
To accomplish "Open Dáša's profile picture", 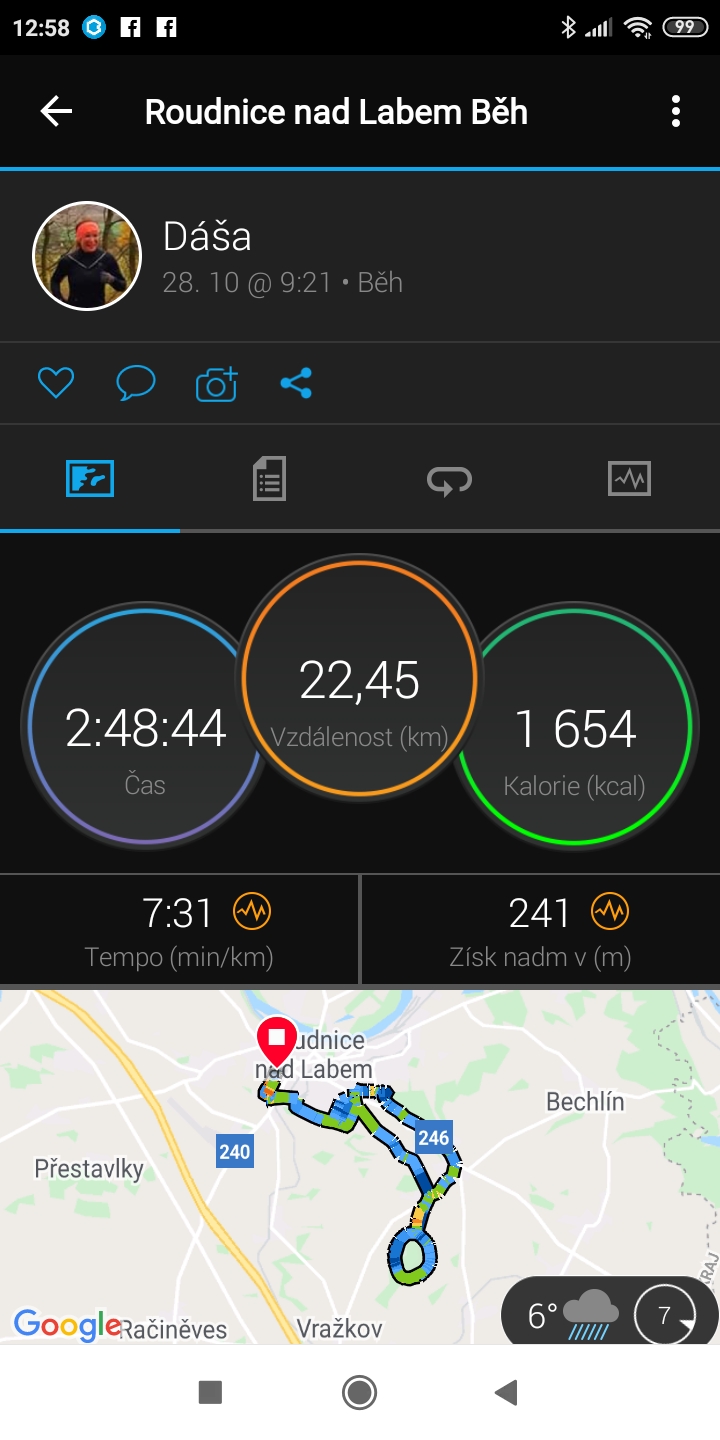I will pos(87,256).
